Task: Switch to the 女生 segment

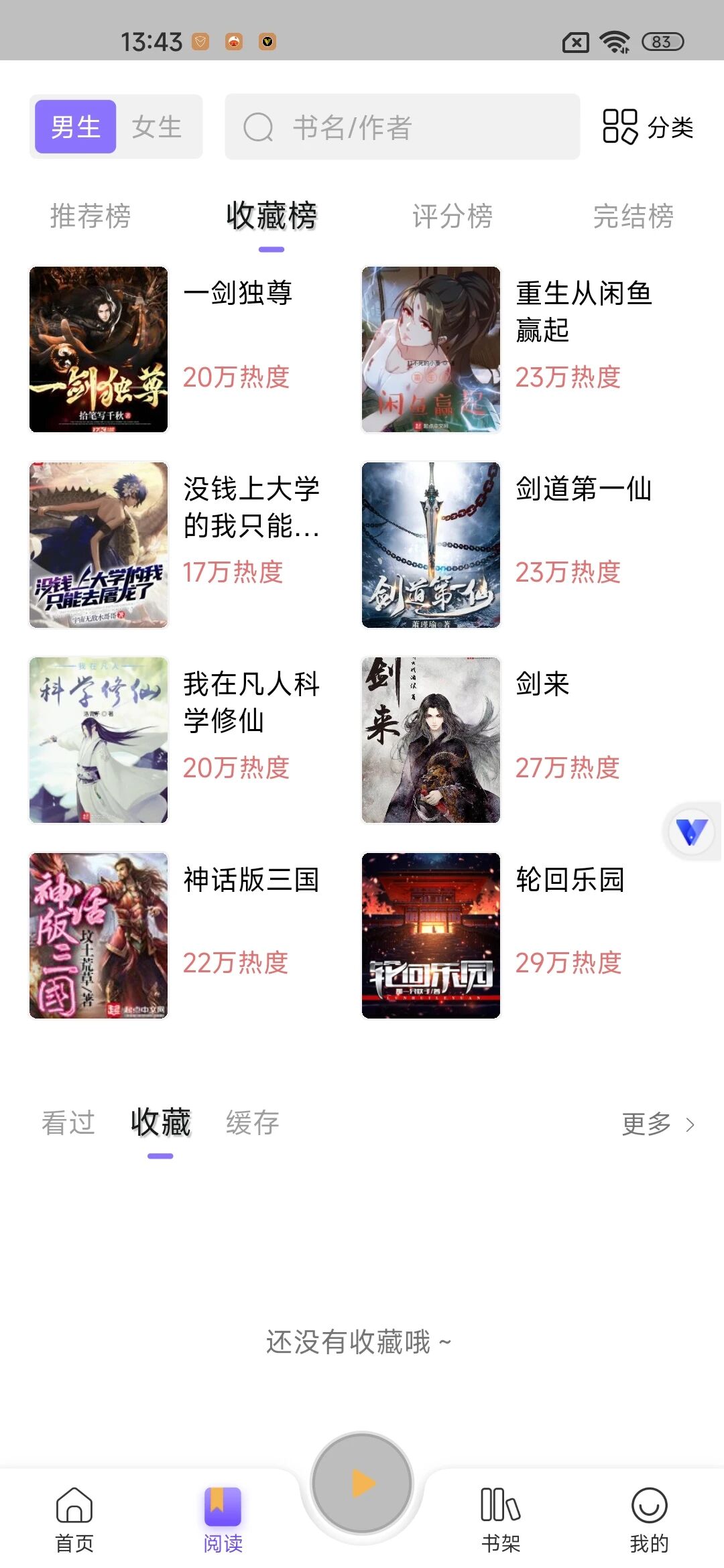Action: tap(157, 127)
